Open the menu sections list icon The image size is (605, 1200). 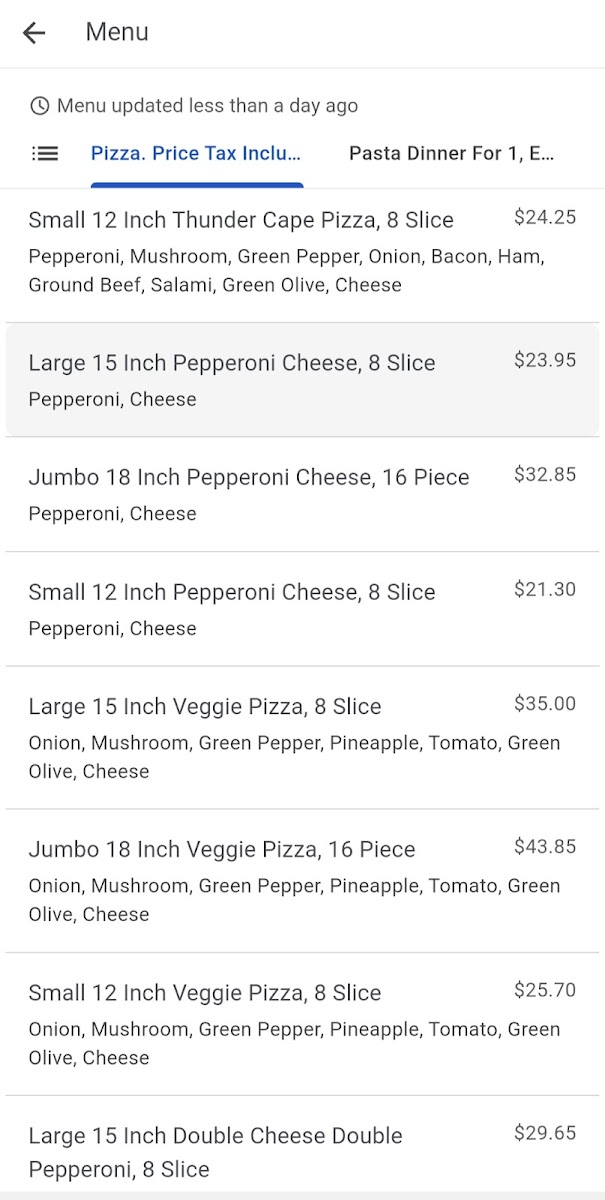point(45,154)
